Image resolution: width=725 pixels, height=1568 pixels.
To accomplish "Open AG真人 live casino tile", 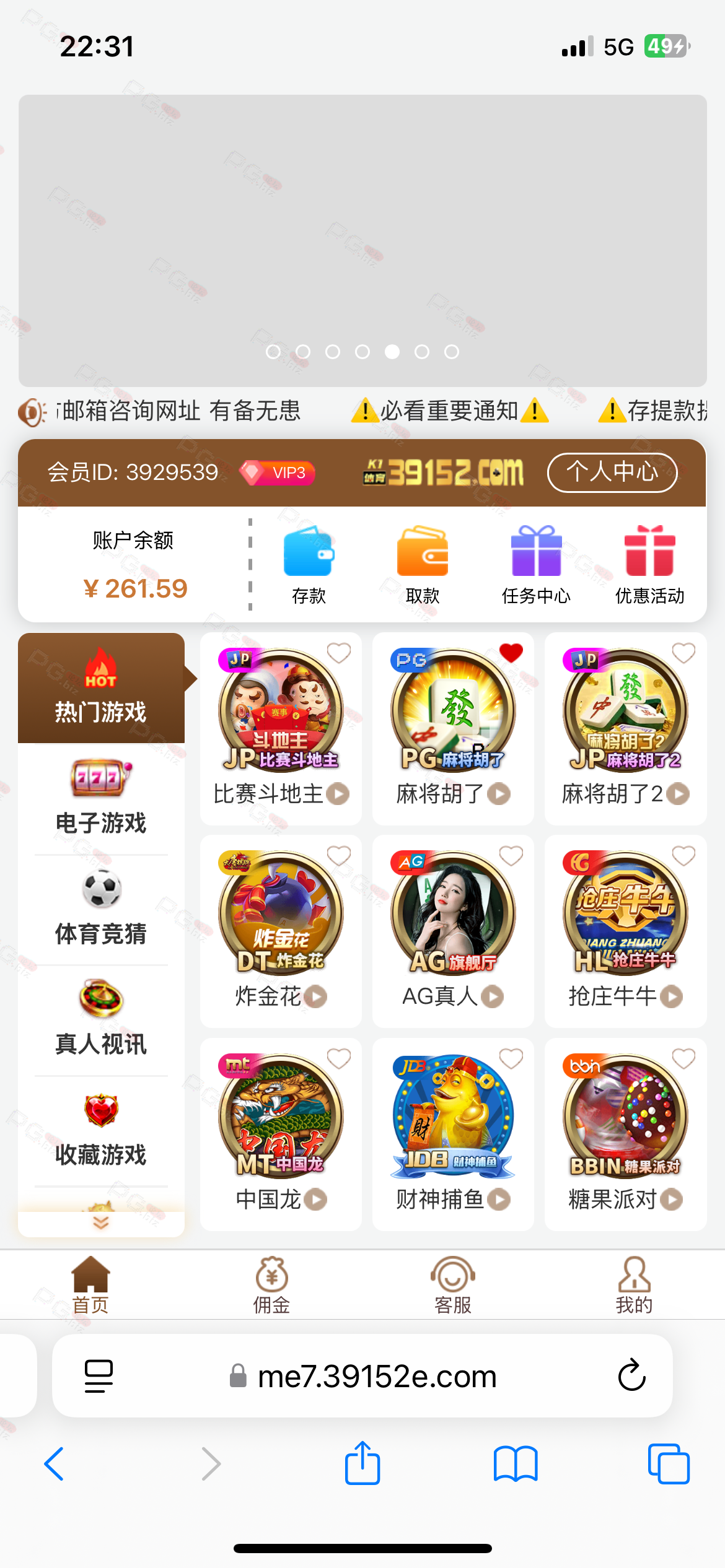I will pos(453,931).
